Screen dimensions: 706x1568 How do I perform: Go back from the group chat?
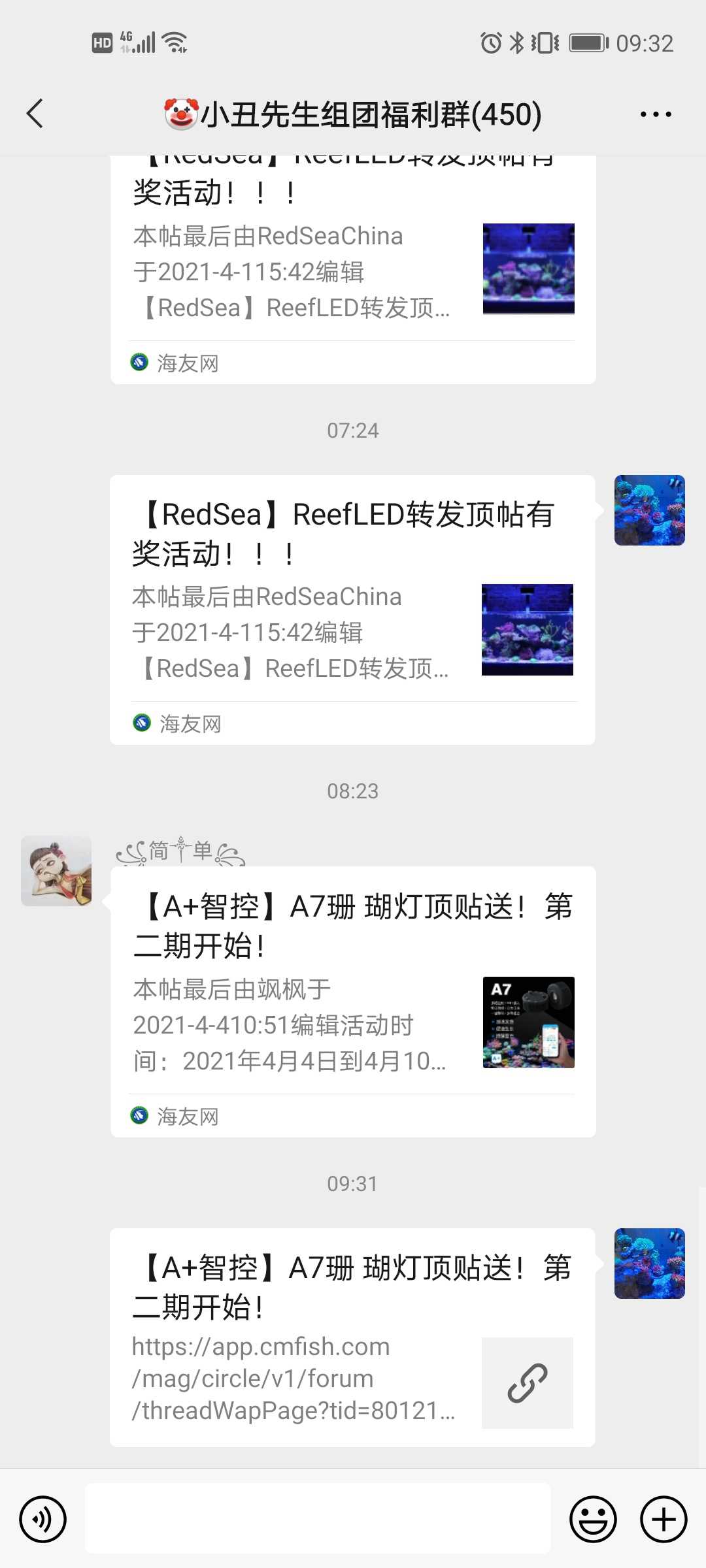35,114
